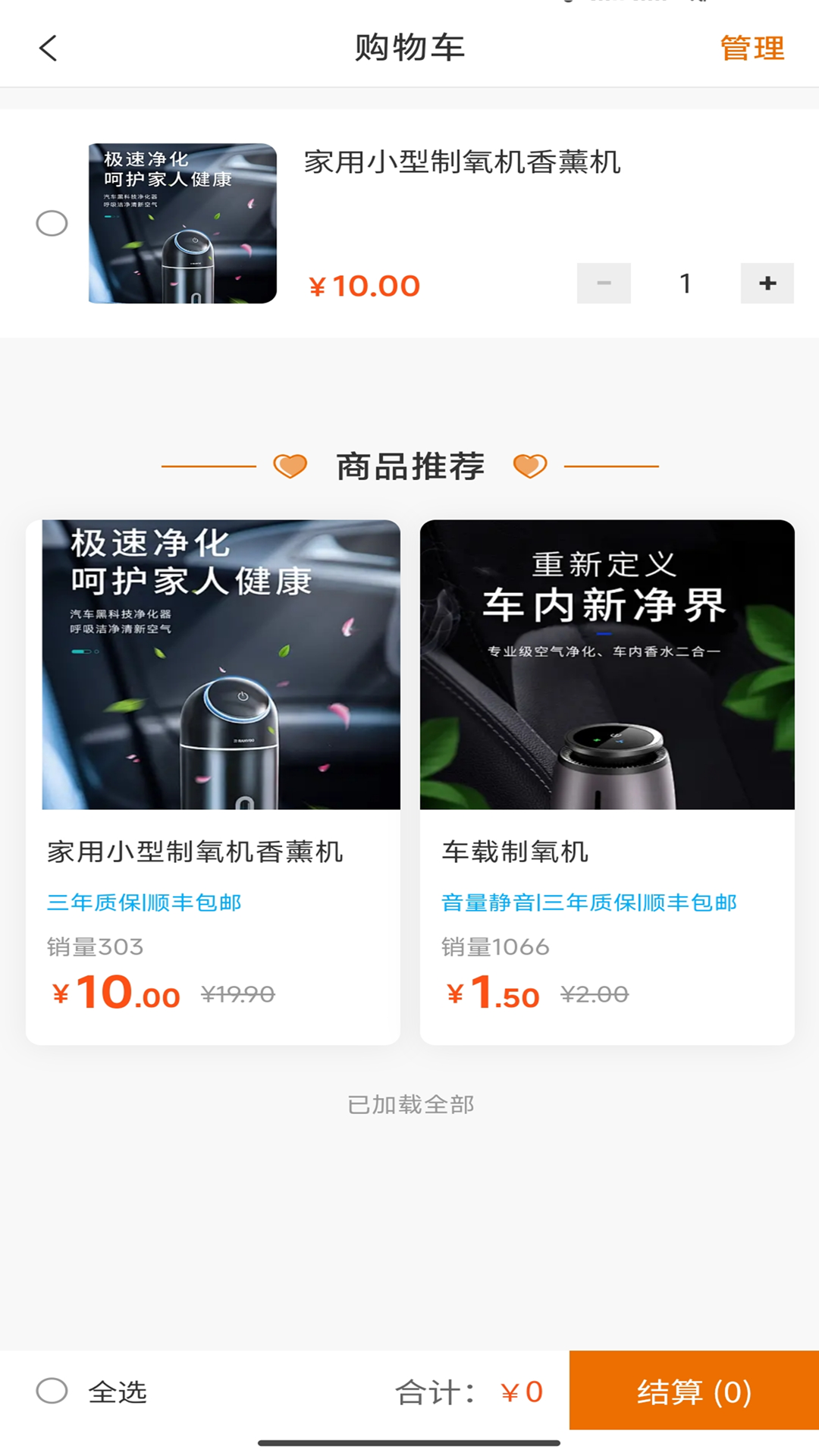Select the 家用小型制氧机香薰机 cart item checkbox

click(52, 224)
